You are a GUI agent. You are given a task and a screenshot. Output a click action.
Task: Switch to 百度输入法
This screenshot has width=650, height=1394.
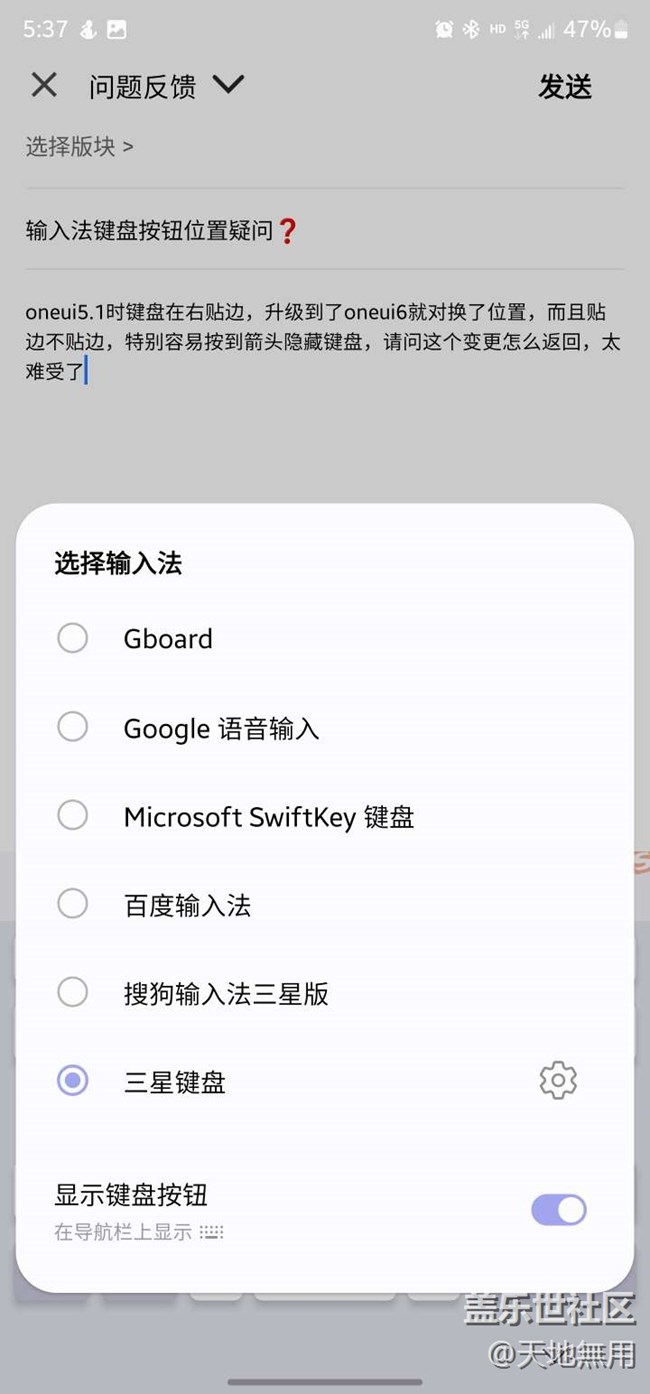click(x=72, y=904)
